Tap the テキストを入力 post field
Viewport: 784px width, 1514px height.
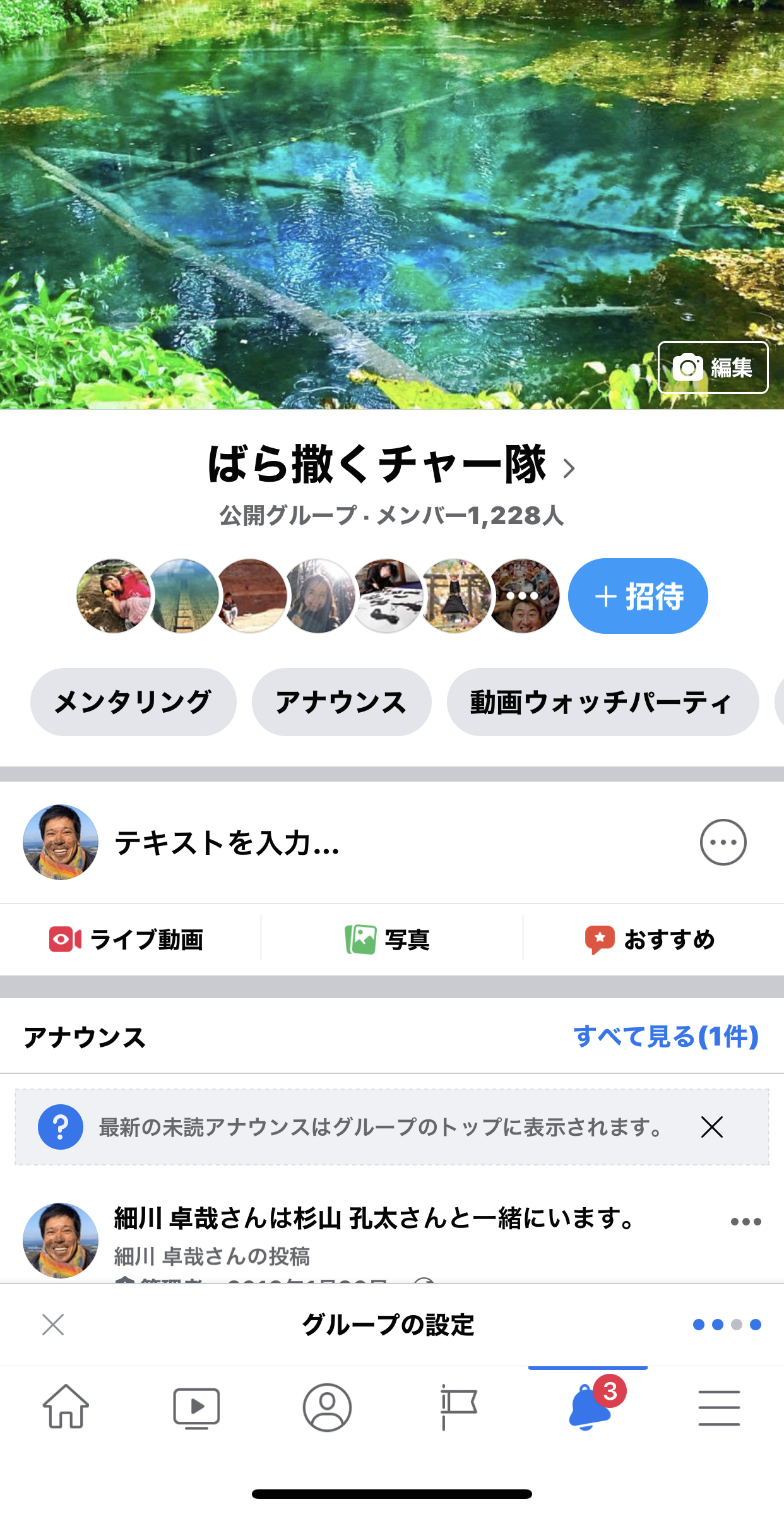[x=227, y=842]
